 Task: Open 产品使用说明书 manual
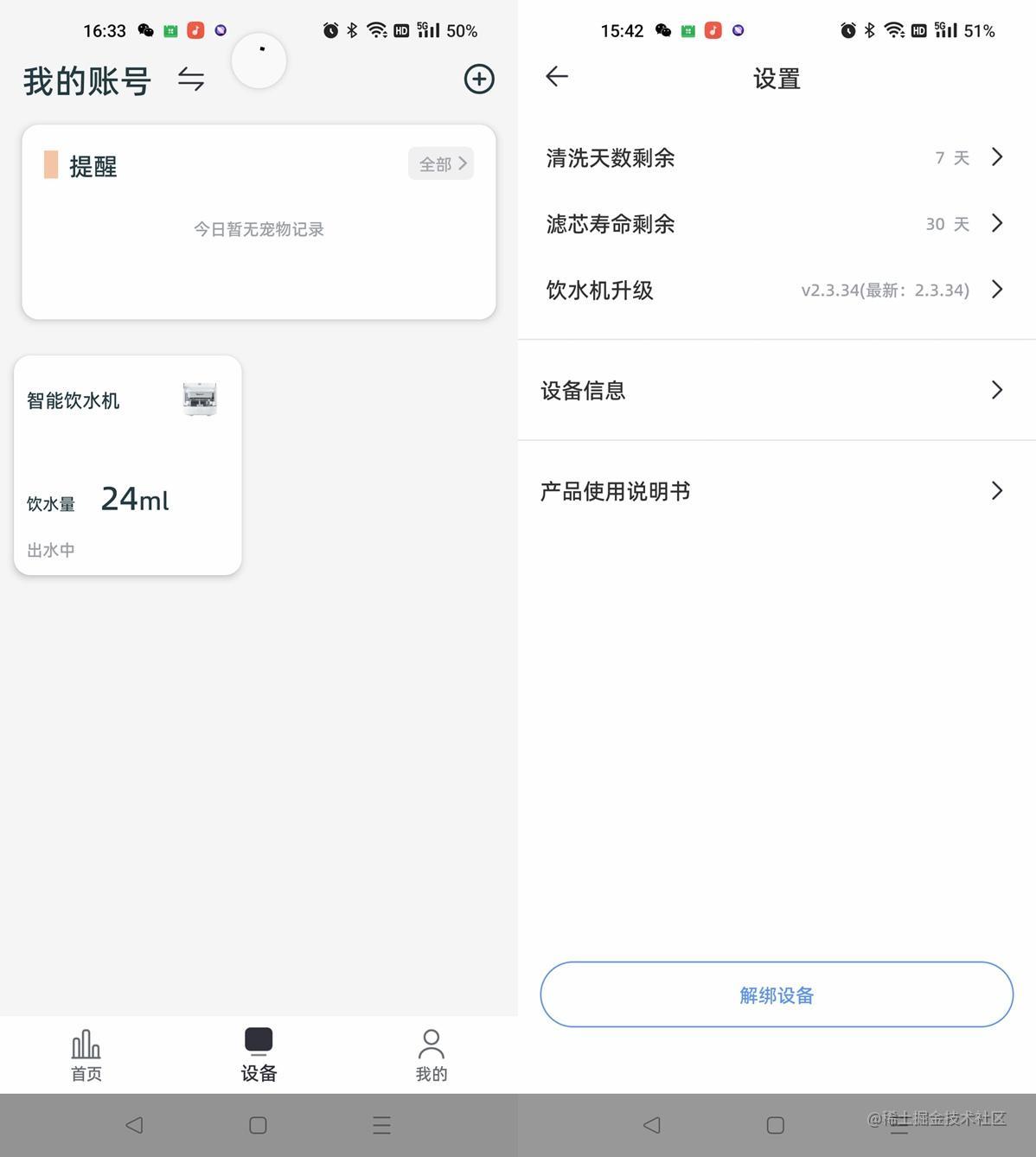(x=776, y=491)
